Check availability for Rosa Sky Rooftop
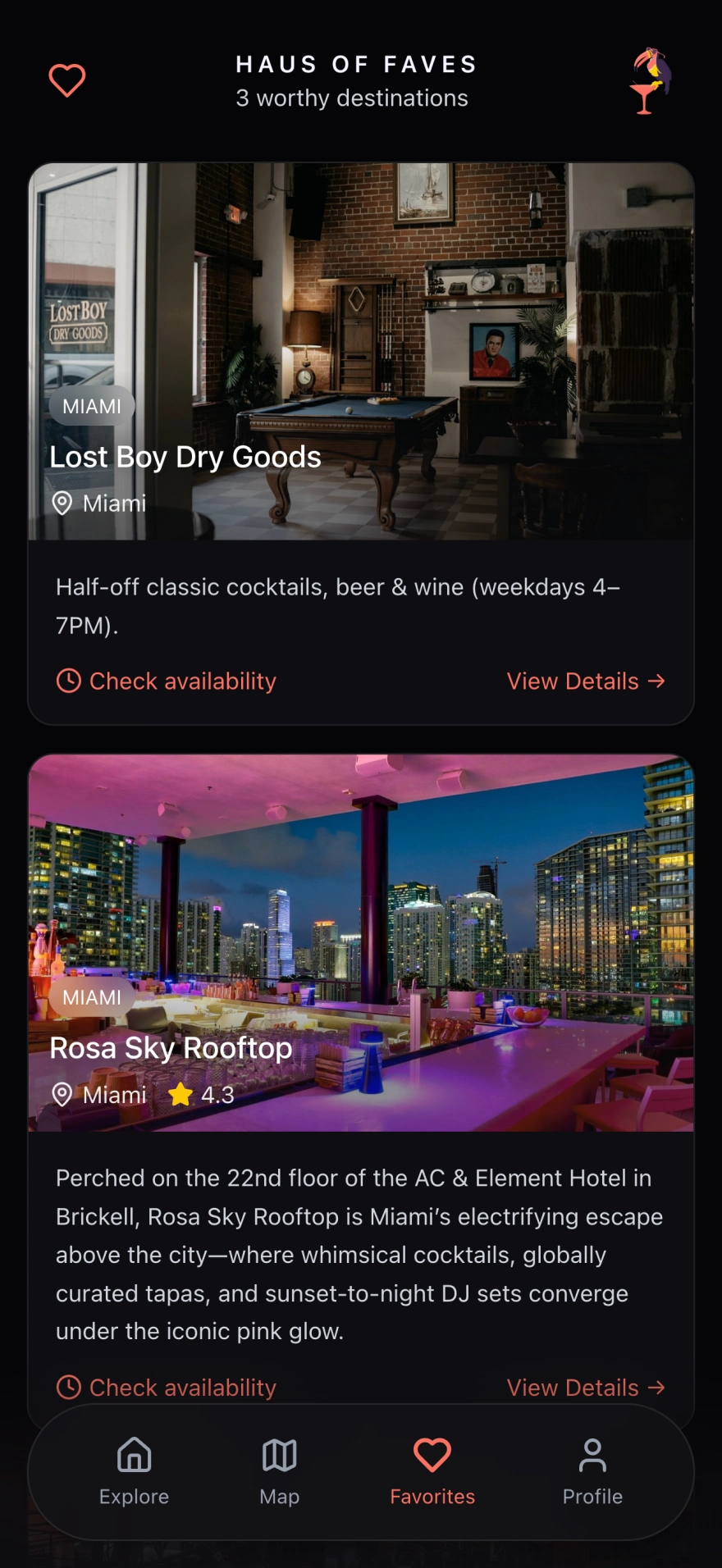722x1568 pixels. [167, 1388]
